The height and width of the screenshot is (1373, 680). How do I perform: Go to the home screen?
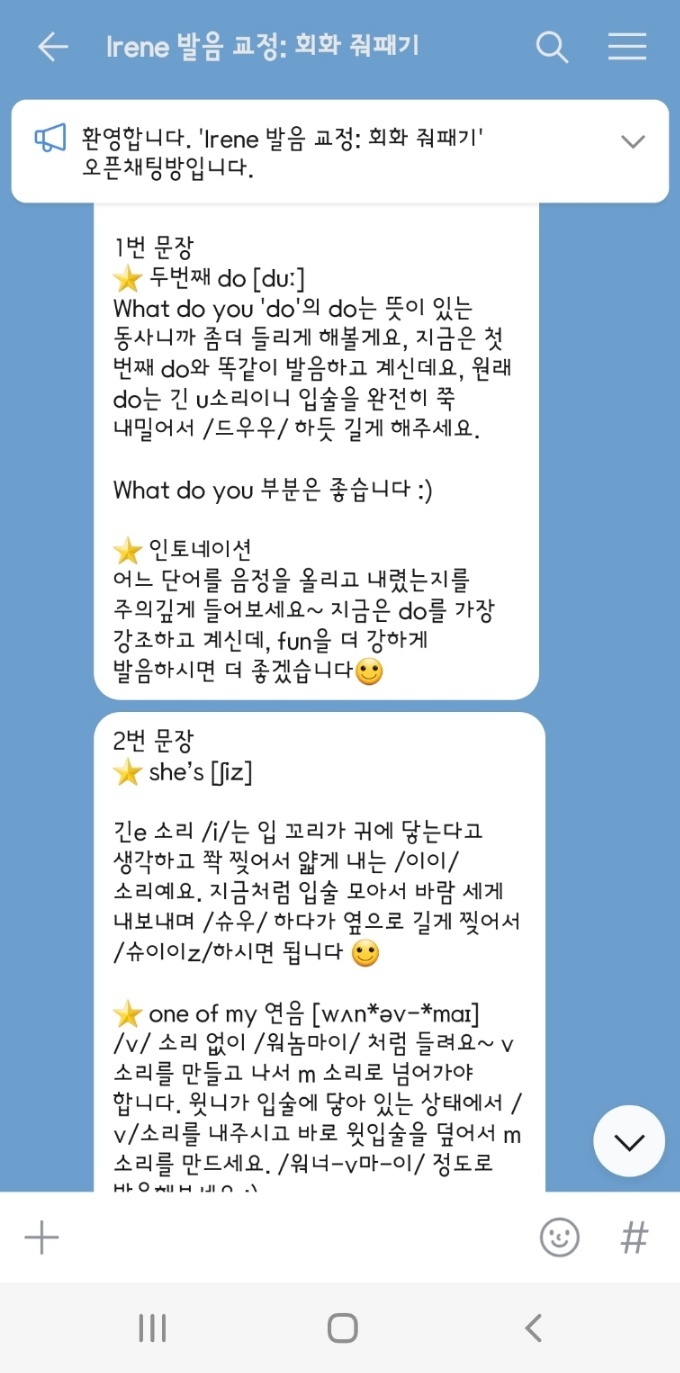tap(342, 1328)
